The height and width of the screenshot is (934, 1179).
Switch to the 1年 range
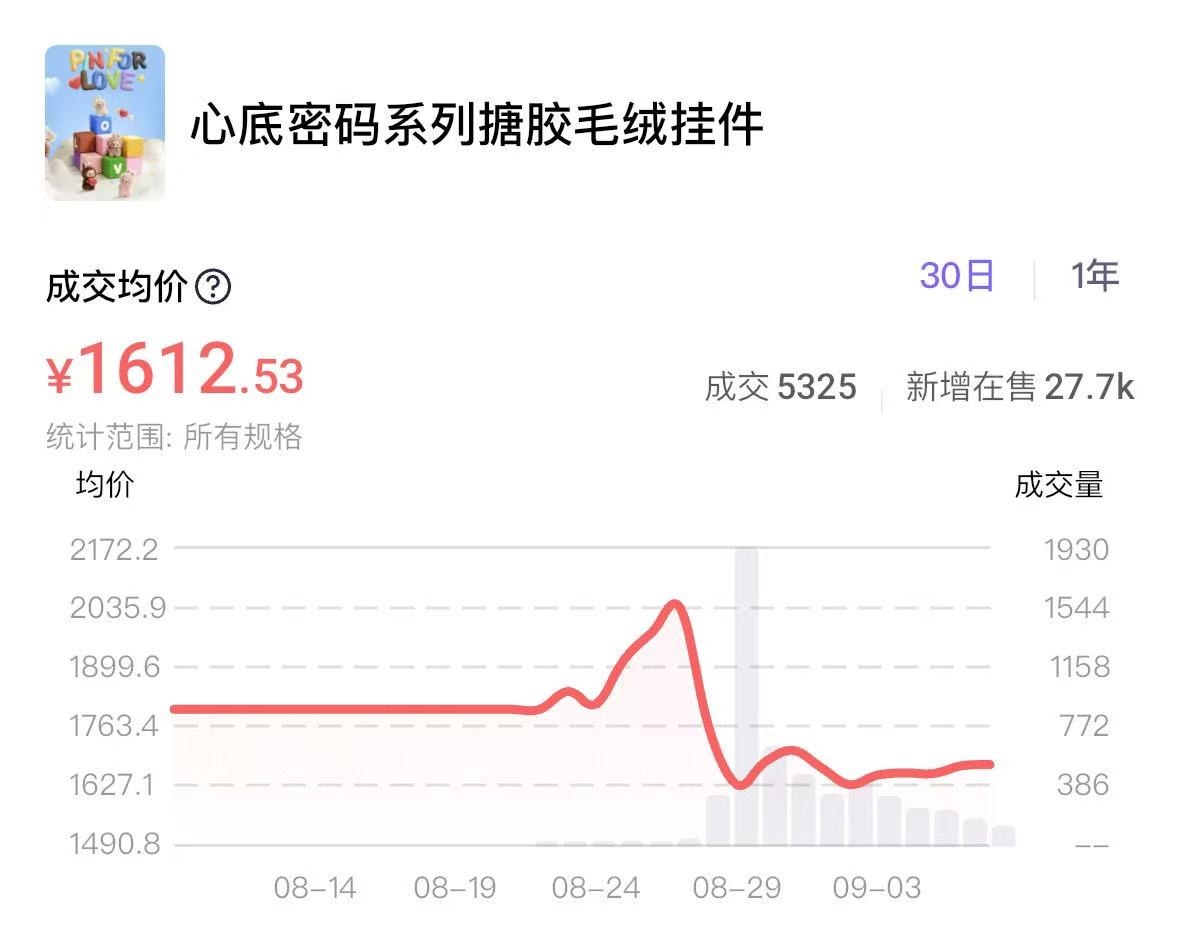[1095, 276]
